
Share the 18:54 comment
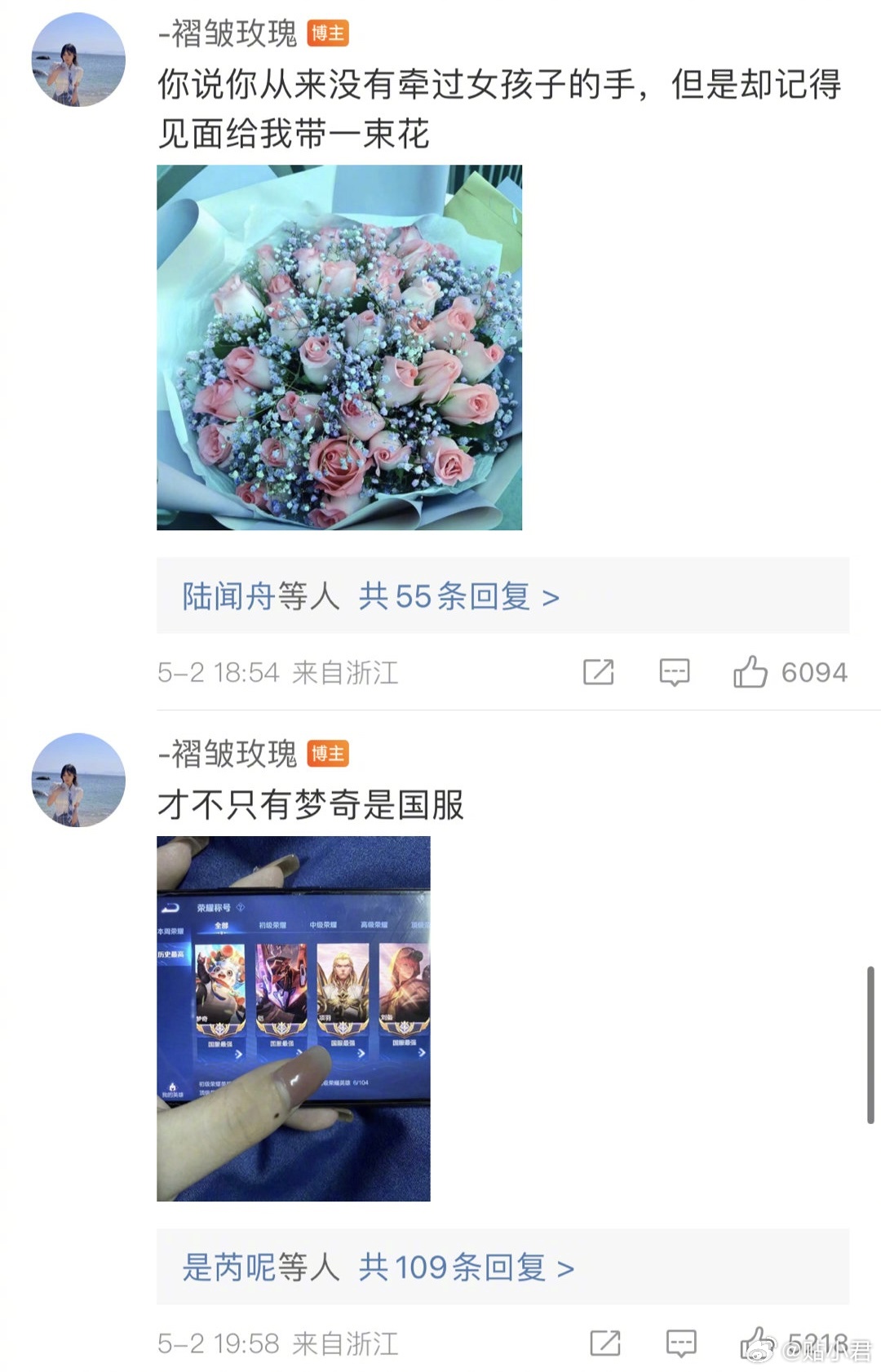pyautogui.click(x=598, y=672)
